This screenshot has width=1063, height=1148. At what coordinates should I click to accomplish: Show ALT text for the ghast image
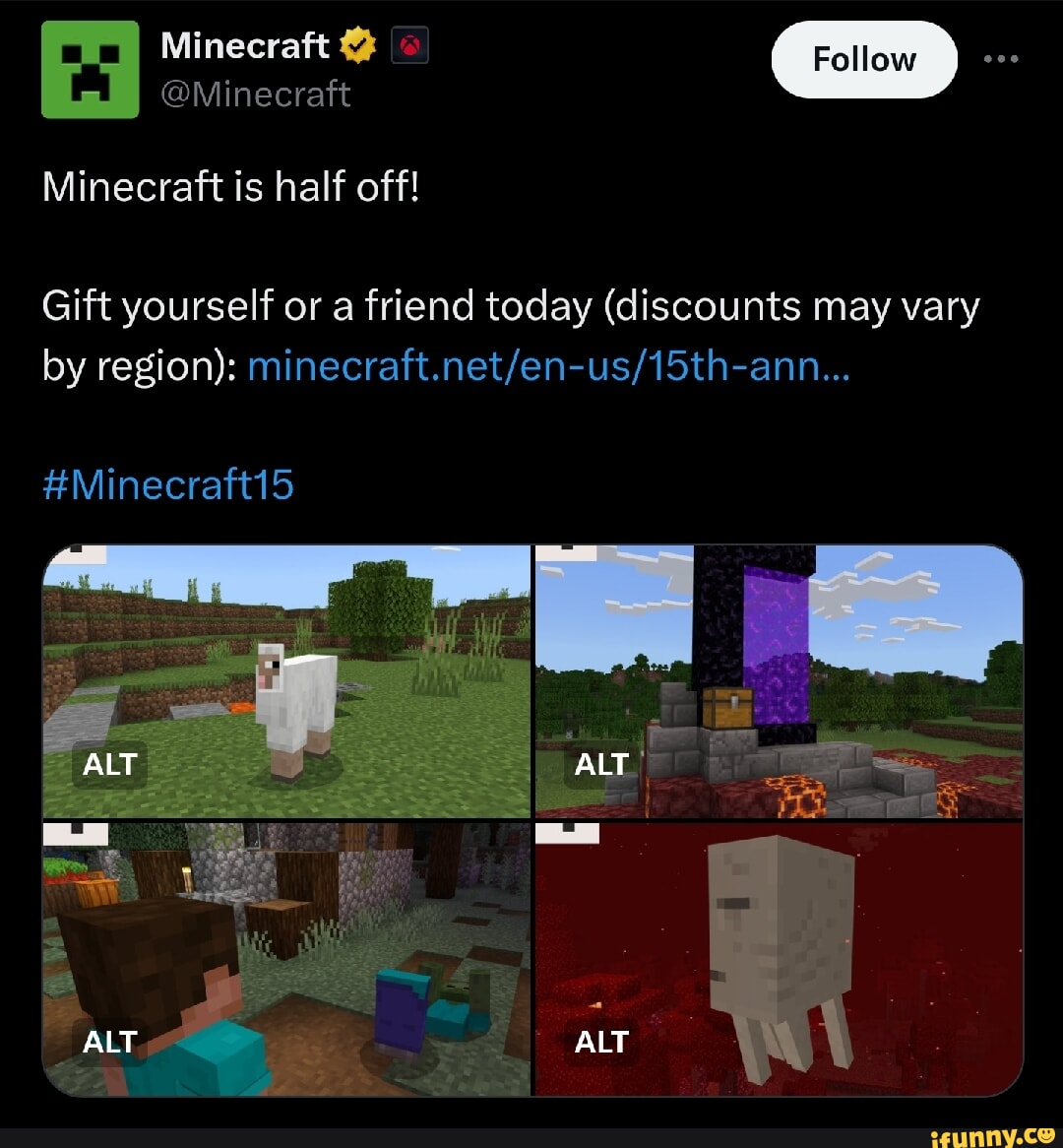click(601, 1041)
